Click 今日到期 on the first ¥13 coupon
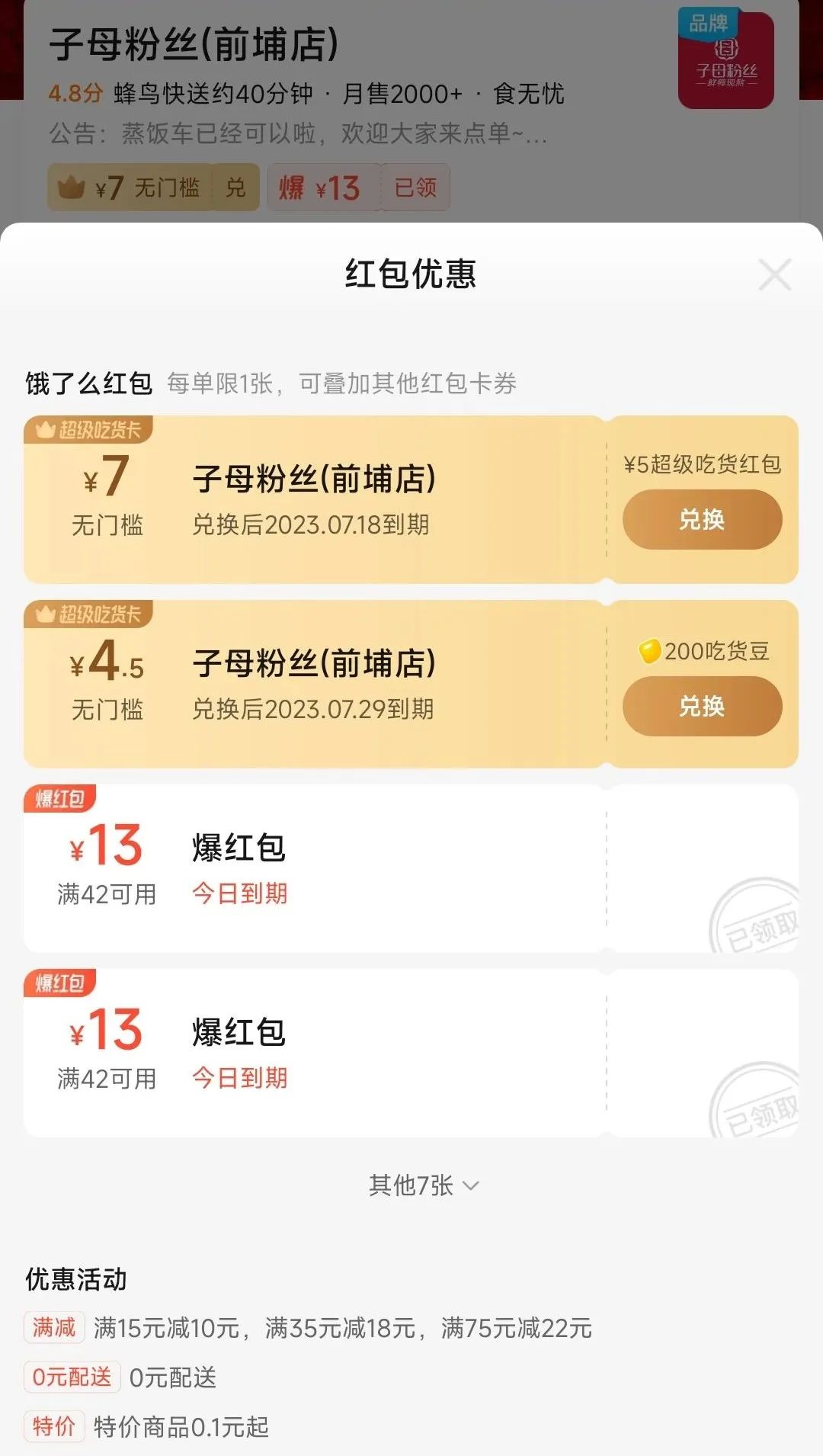The width and height of the screenshot is (823, 1456). point(240,894)
